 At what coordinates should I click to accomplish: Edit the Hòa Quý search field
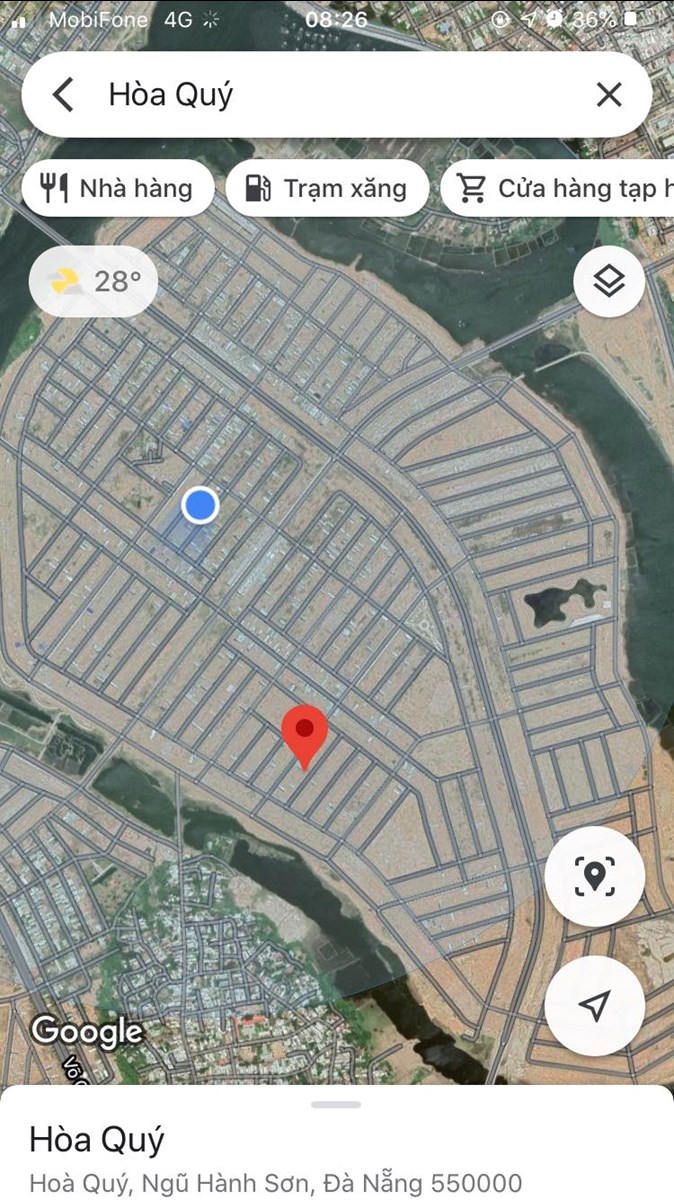pos(330,95)
